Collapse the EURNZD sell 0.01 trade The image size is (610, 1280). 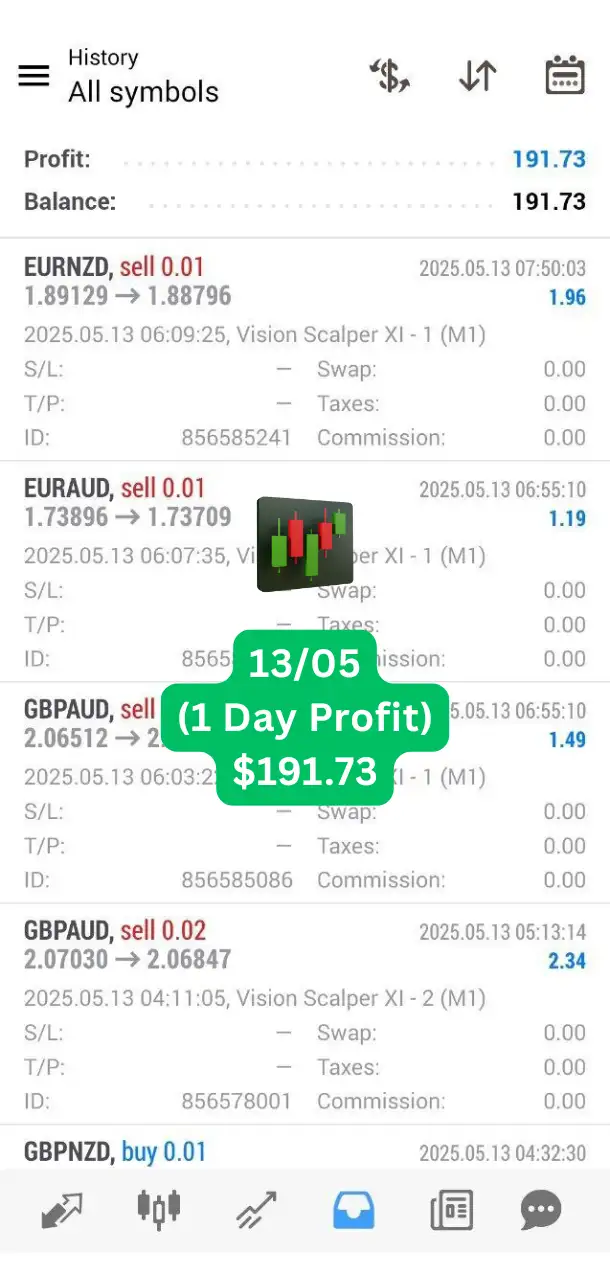pos(304,282)
